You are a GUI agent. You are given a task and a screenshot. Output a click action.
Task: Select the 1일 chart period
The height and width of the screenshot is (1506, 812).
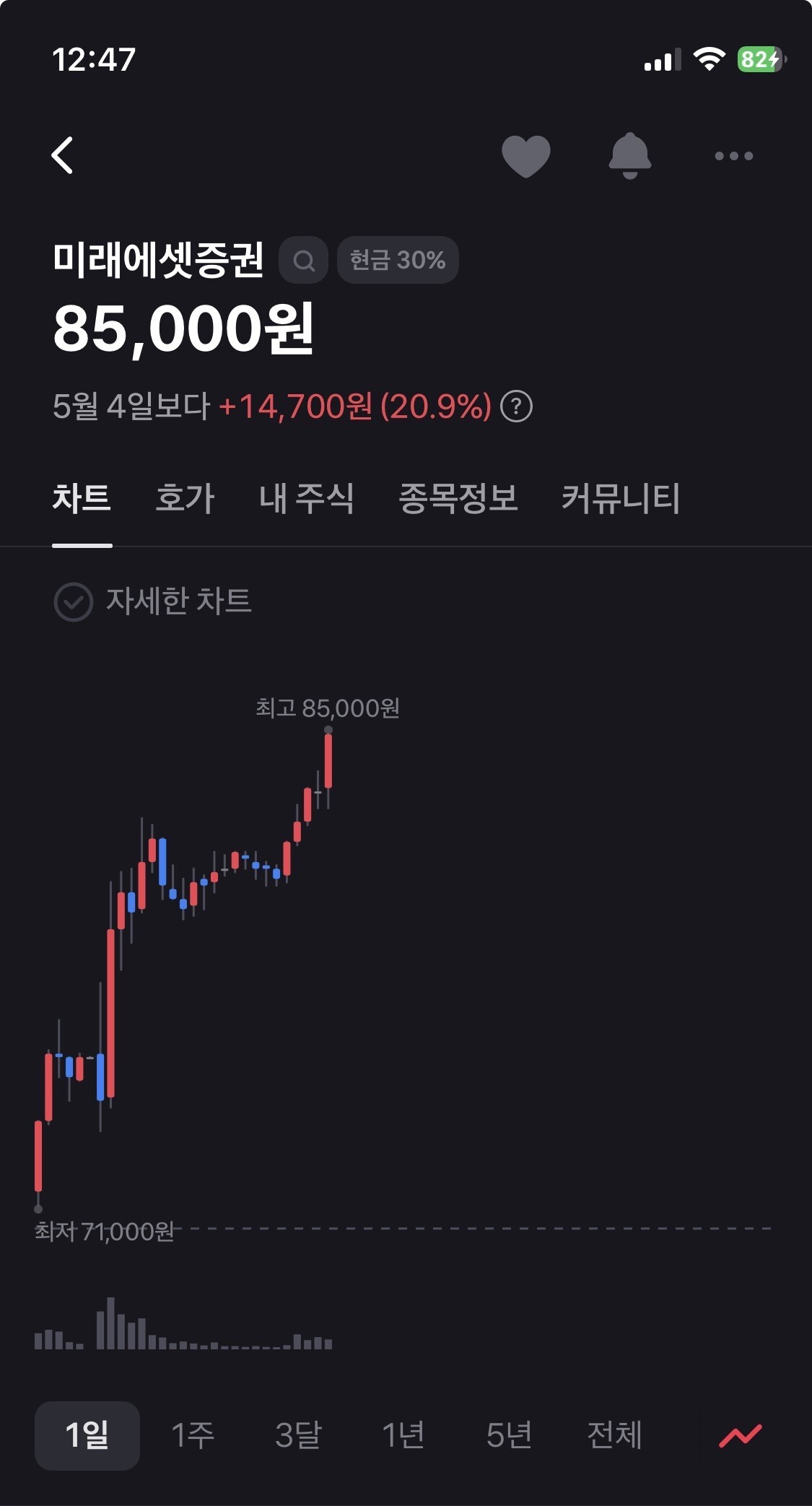click(87, 1435)
